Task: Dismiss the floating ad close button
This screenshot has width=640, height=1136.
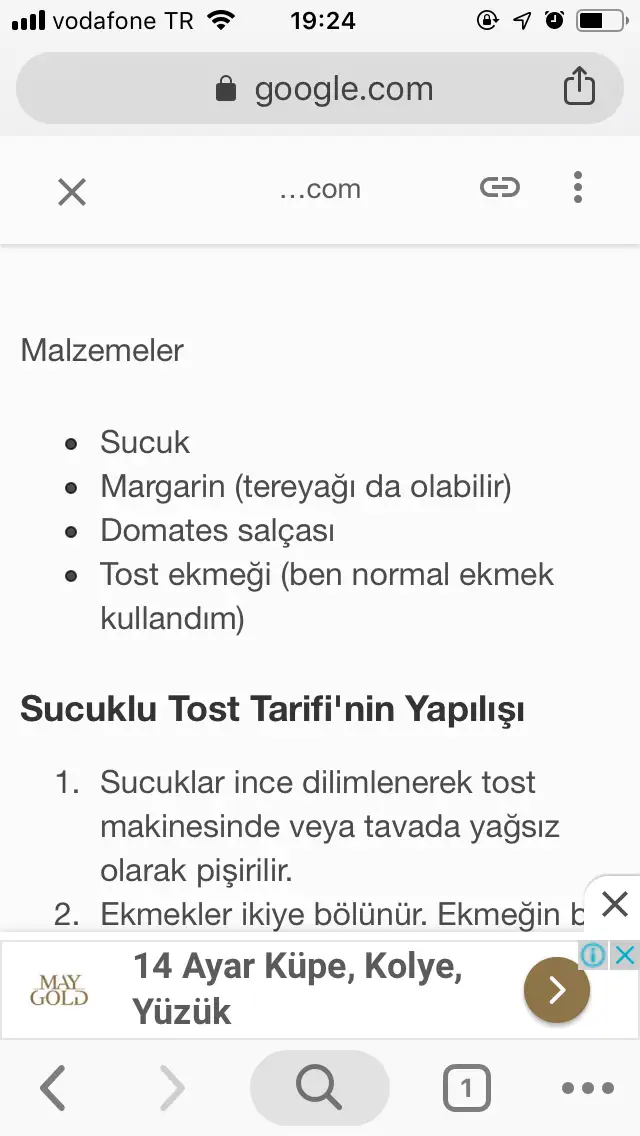Action: [614, 905]
